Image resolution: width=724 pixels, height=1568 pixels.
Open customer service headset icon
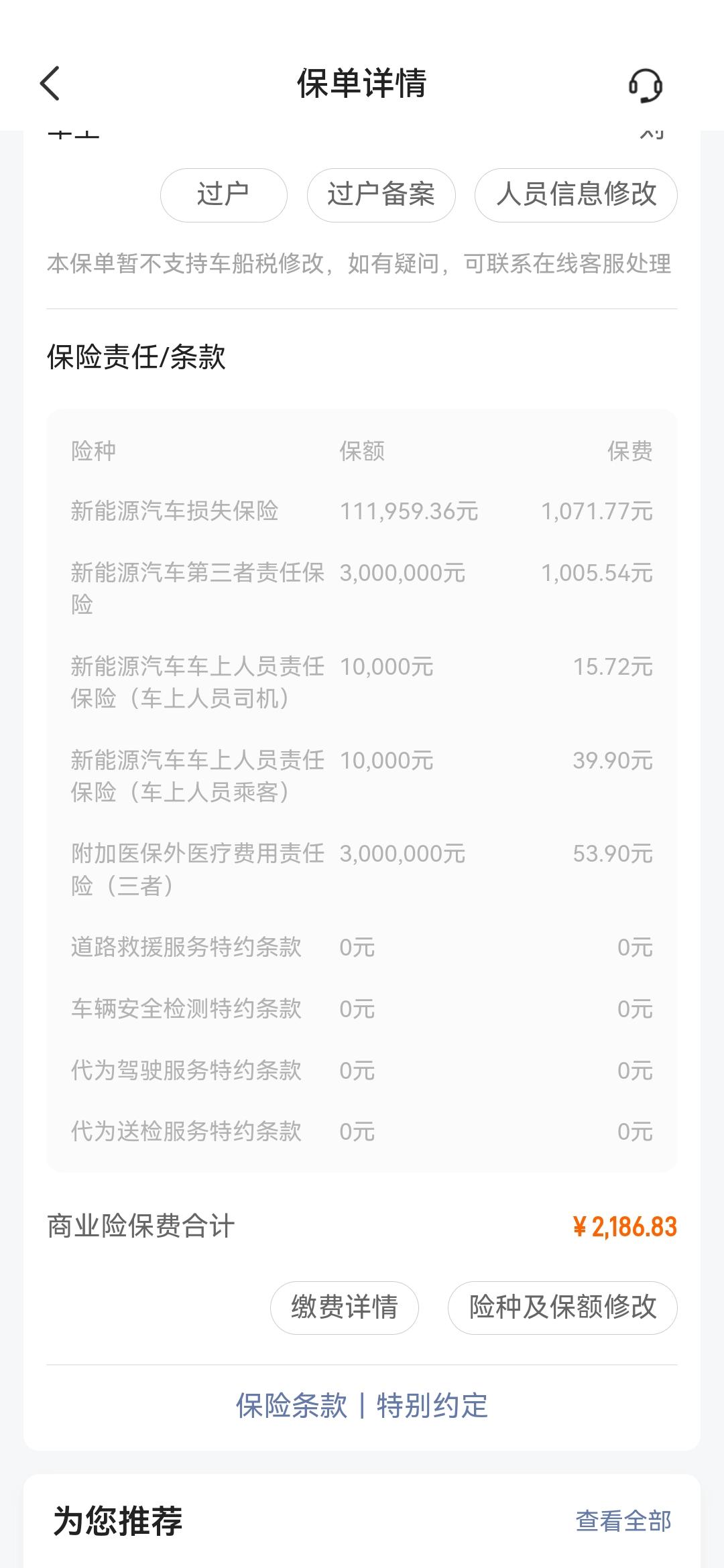point(646,85)
